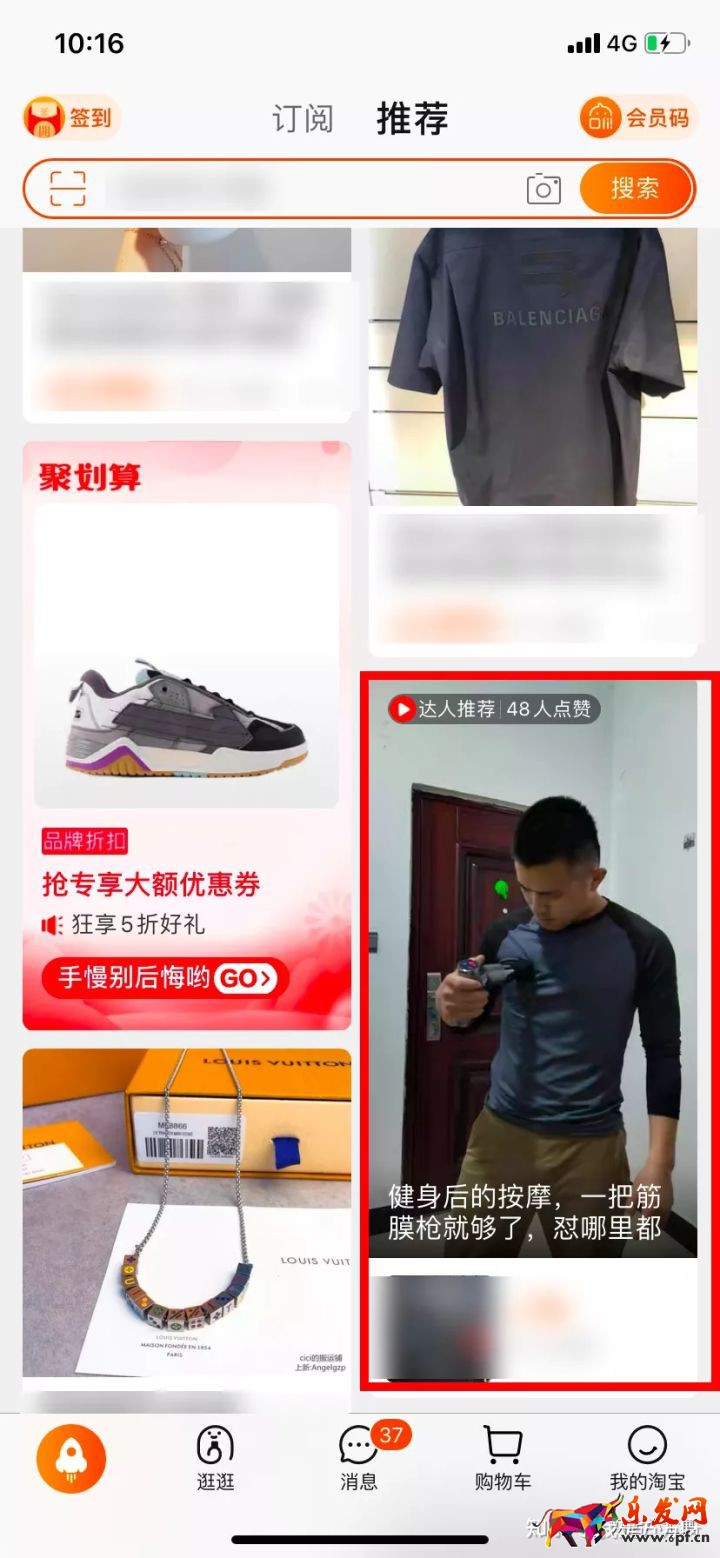Tap the 签到 check-in button
720x1558 pixels.
[70, 118]
